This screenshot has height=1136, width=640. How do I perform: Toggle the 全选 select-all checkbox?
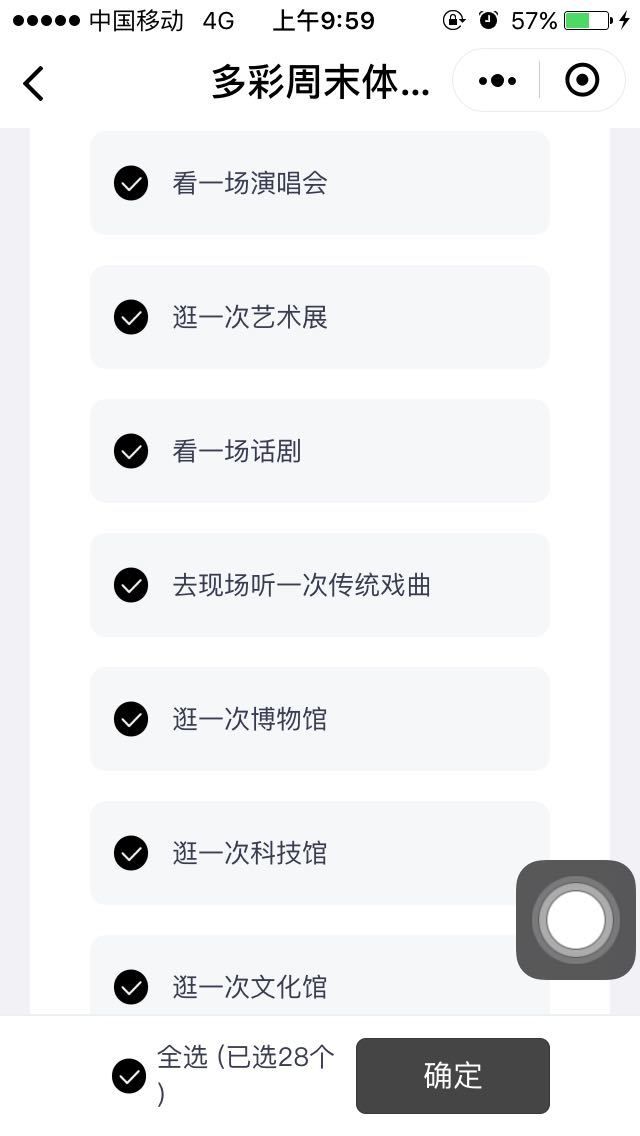pyautogui.click(x=129, y=1077)
